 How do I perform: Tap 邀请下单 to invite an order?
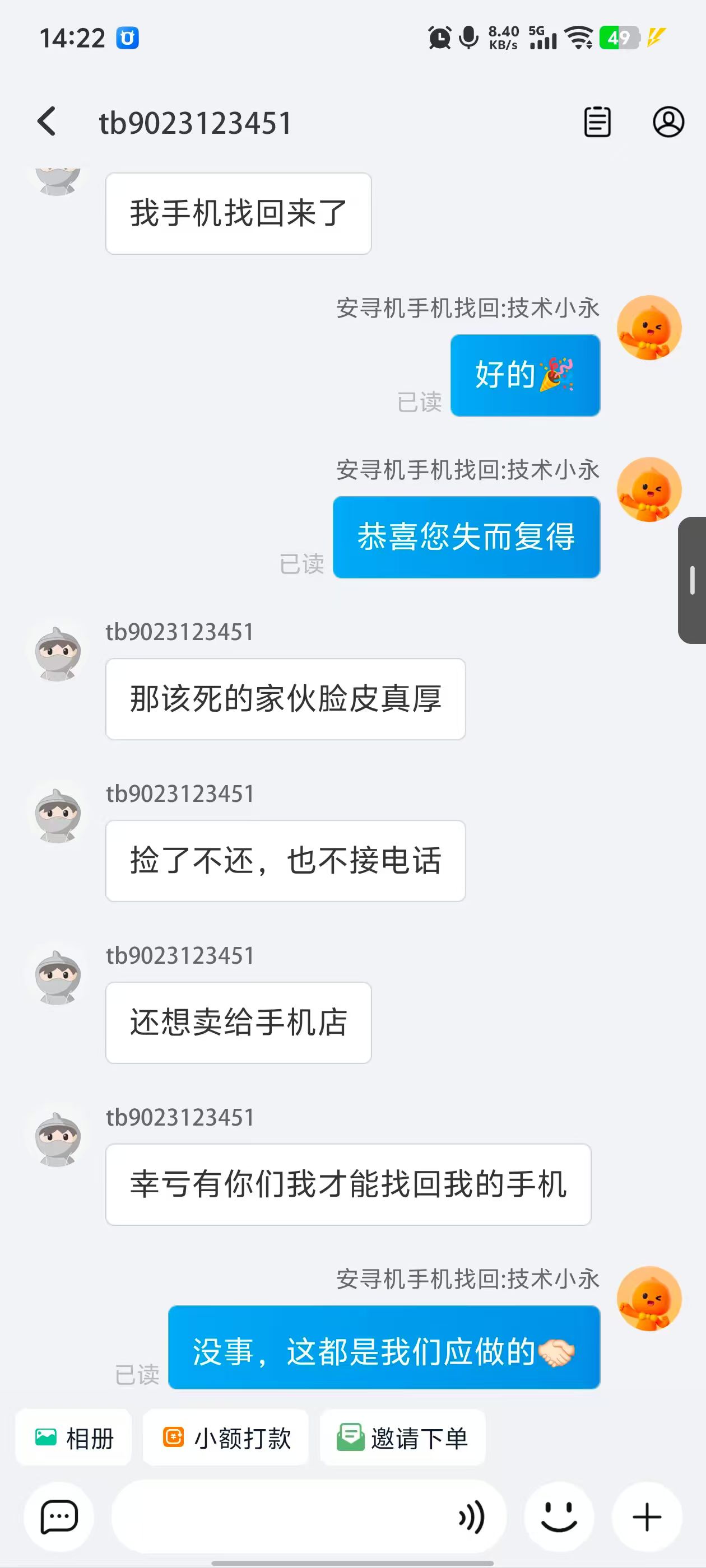pyautogui.click(x=403, y=1438)
